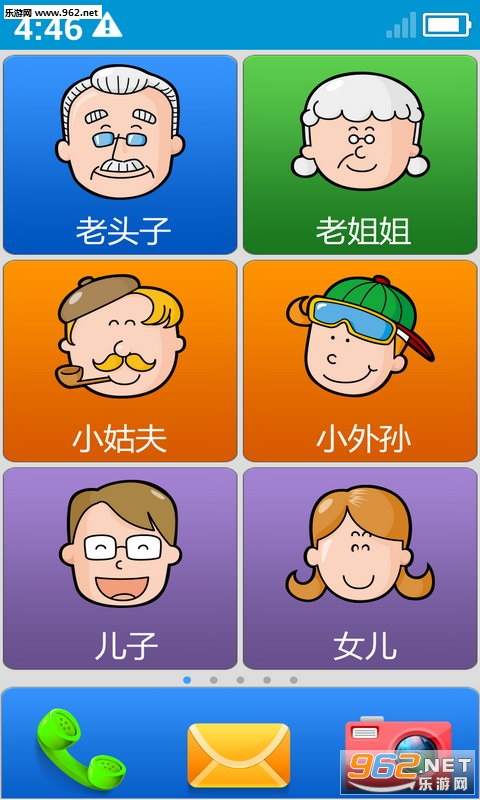Image resolution: width=480 pixels, height=800 pixels.
Task: Open the 老头子 contact tile
Action: [120, 155]
